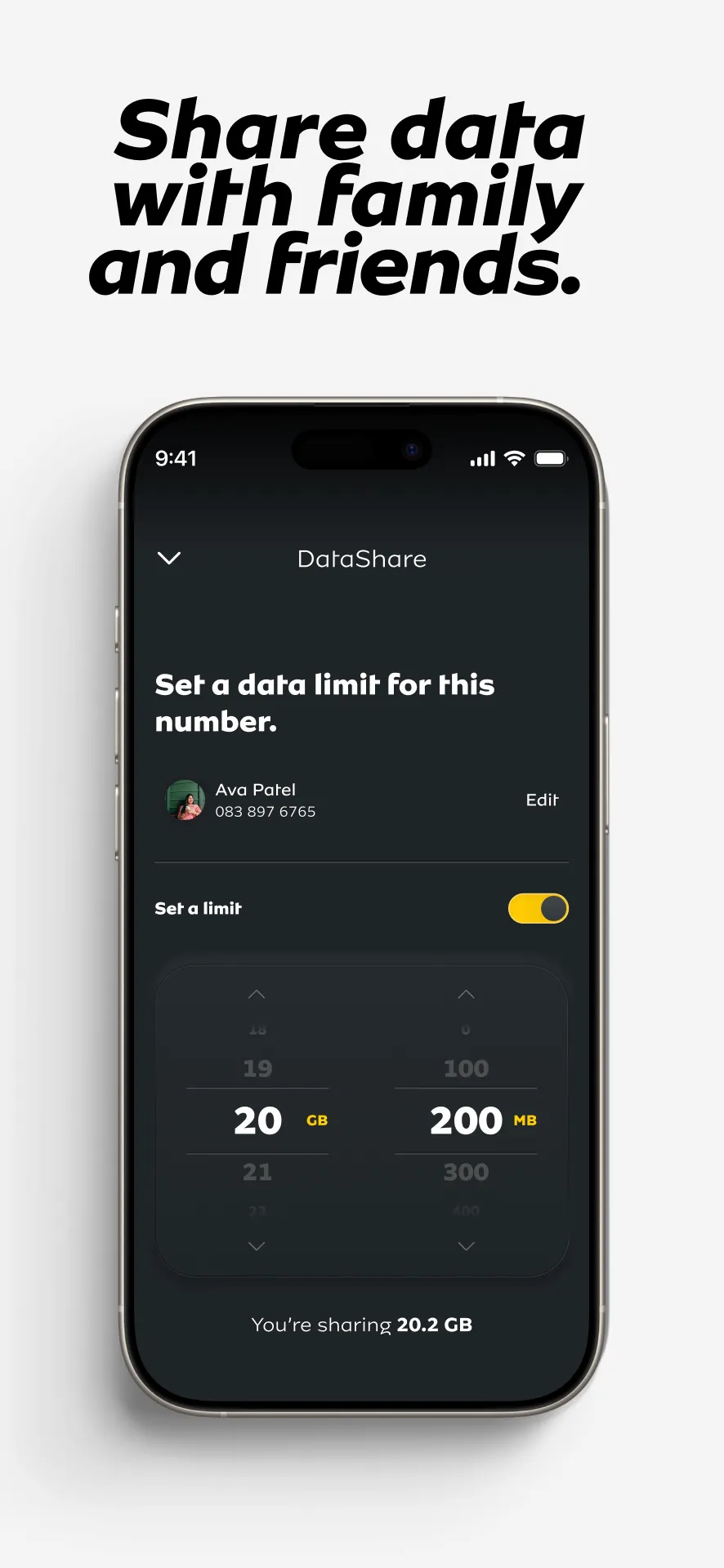Tap the down chevron below the MB picker
The width and height of the screenshot is (724, 1568).
(x=466, y=1246)
